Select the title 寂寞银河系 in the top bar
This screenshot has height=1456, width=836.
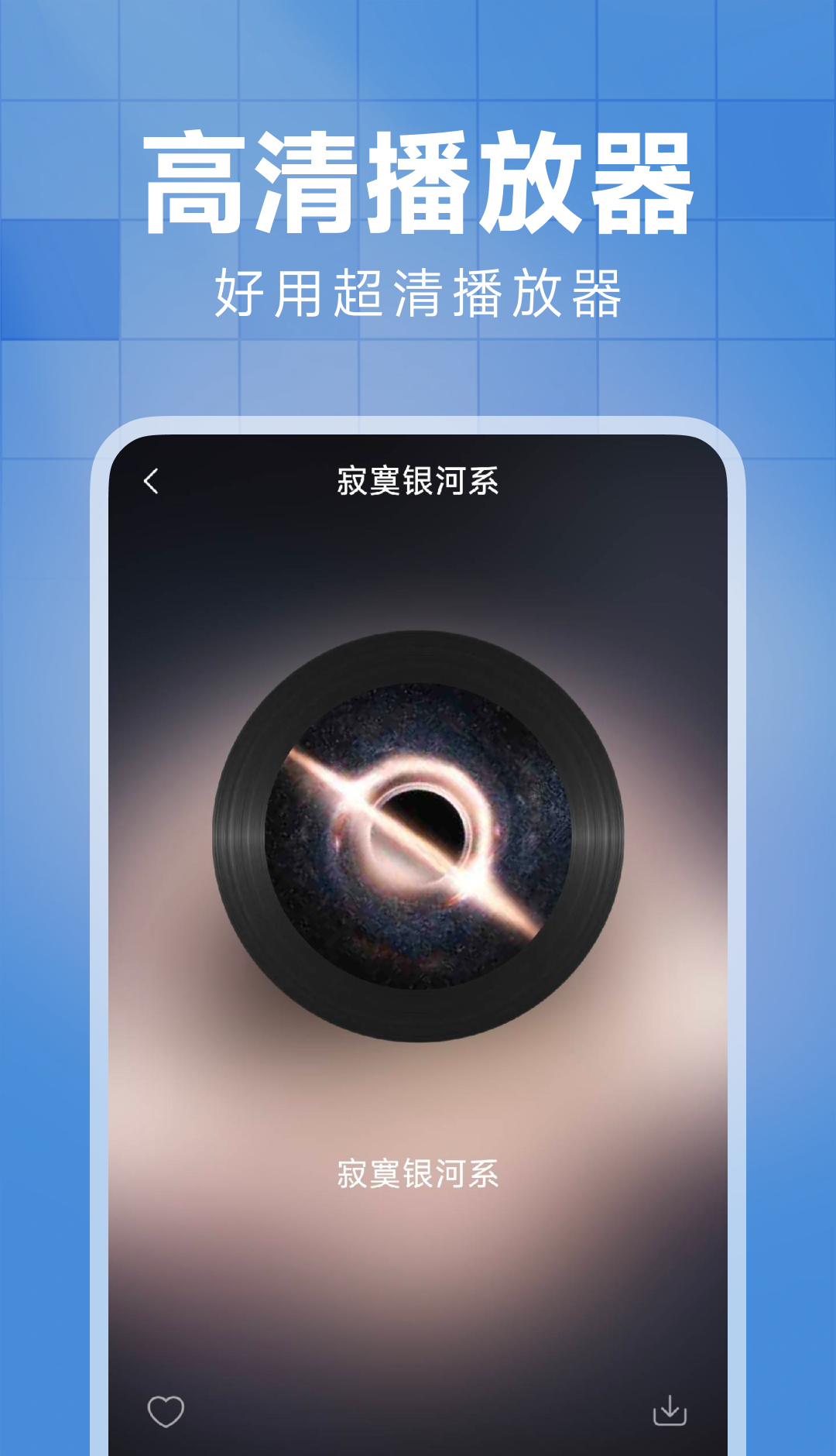418,479
